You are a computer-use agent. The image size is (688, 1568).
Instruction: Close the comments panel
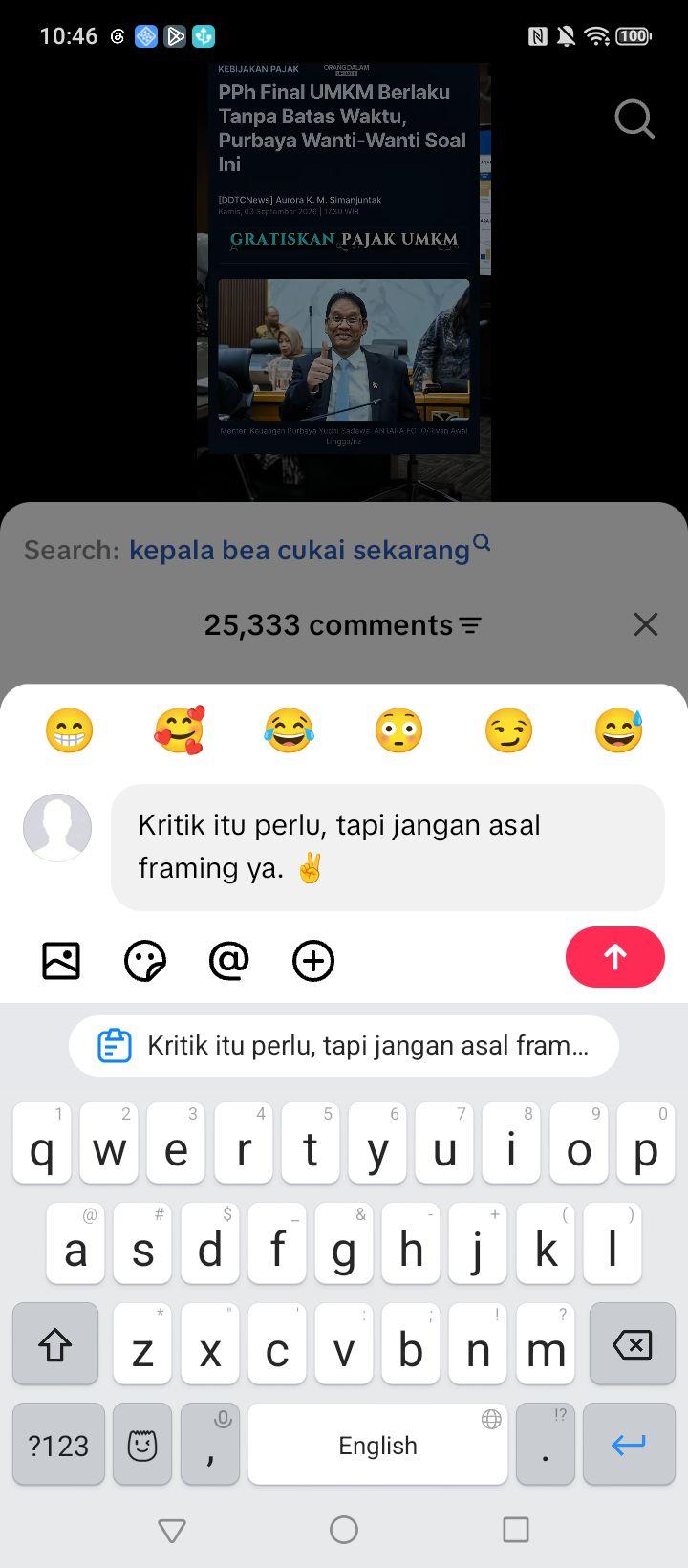point(646,624)
